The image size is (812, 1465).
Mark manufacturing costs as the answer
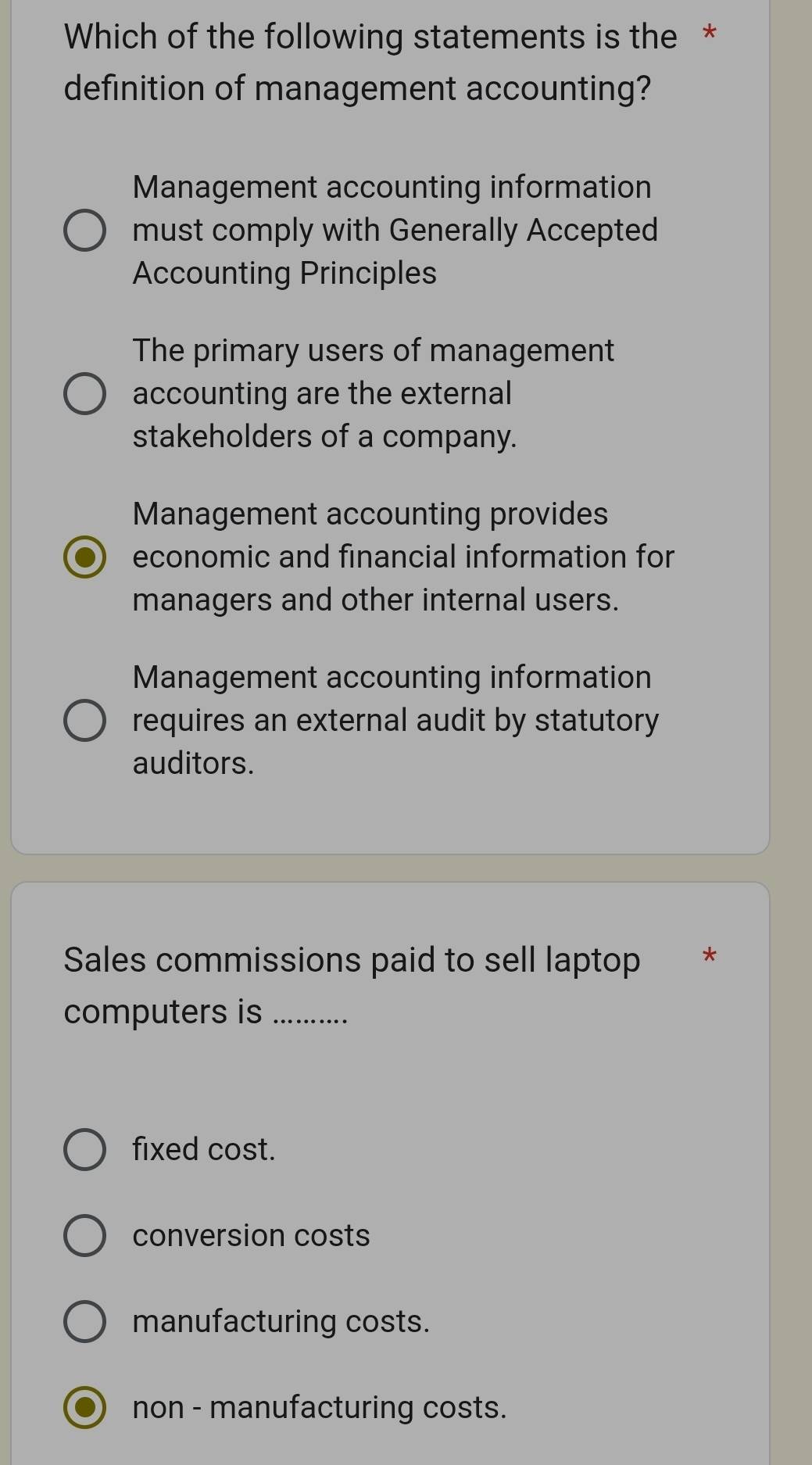84,1321
